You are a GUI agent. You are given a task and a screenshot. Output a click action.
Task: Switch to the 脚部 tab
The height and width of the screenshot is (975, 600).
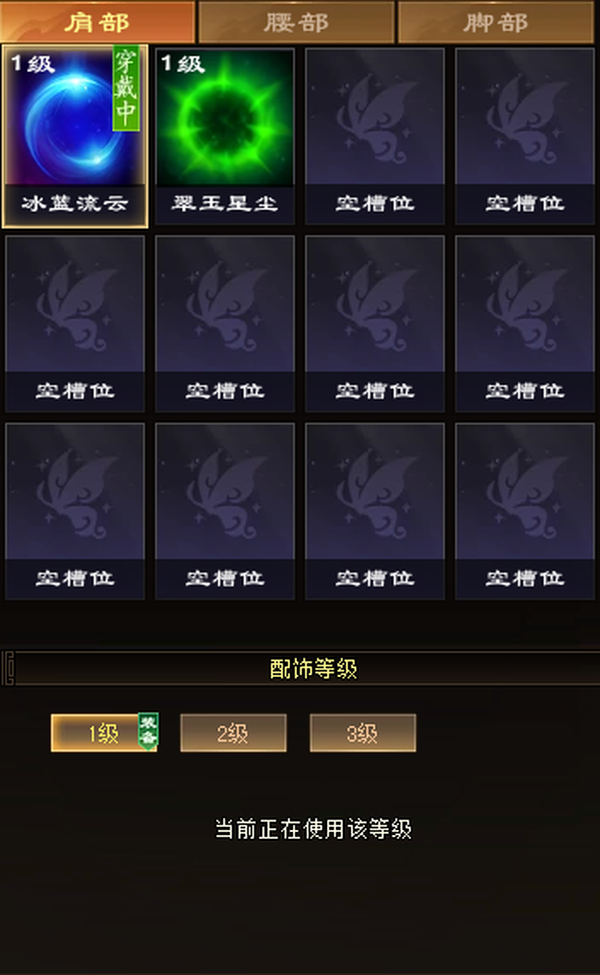point(496,22)
